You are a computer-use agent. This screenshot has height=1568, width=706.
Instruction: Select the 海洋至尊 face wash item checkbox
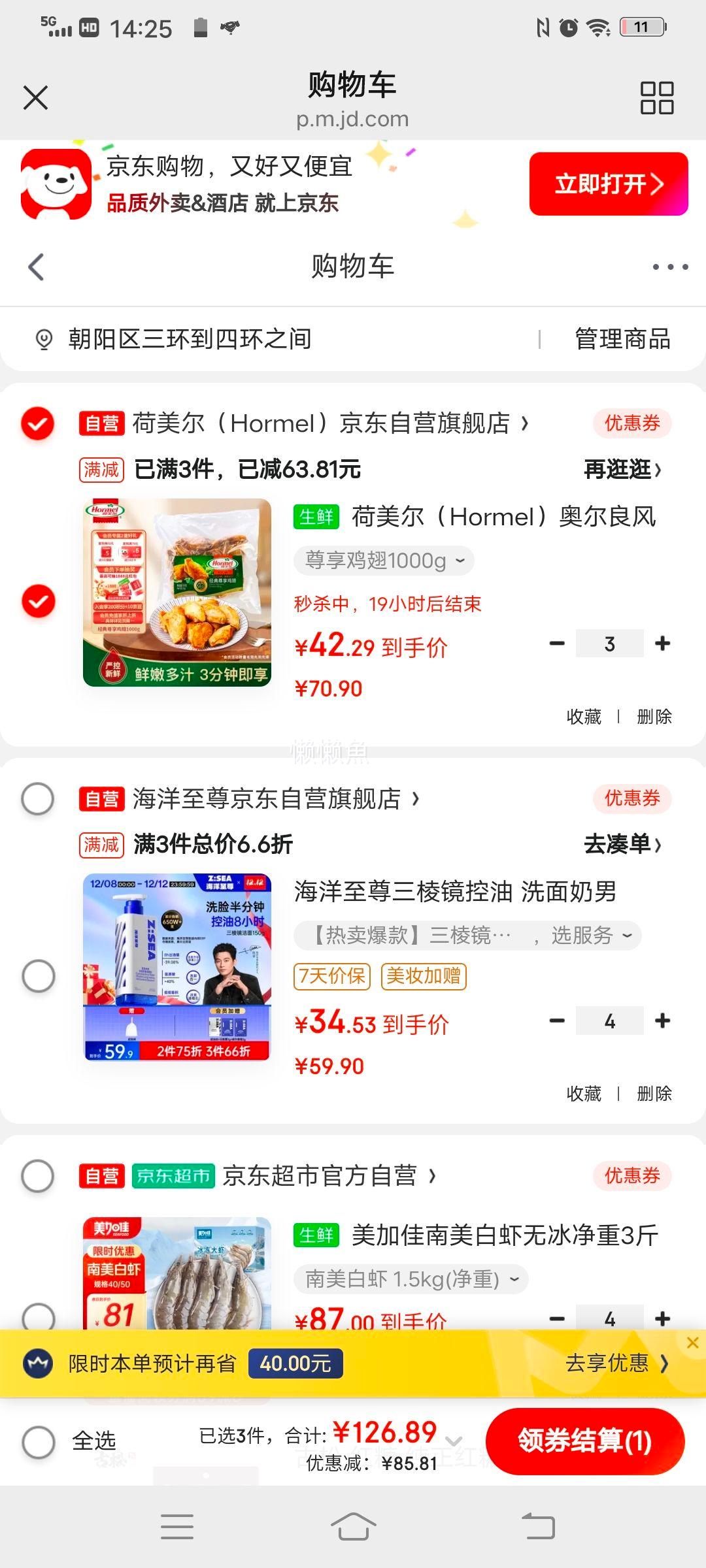pos(37,974)
